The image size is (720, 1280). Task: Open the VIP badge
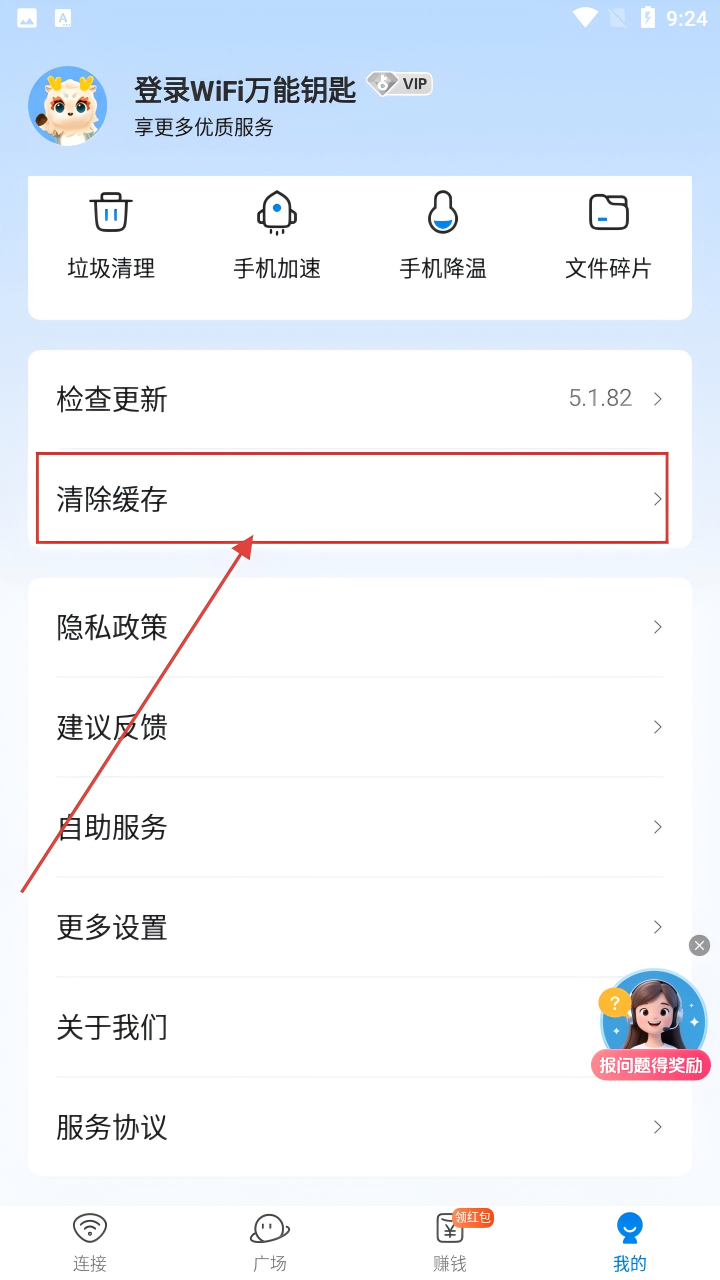click(400, 84)
